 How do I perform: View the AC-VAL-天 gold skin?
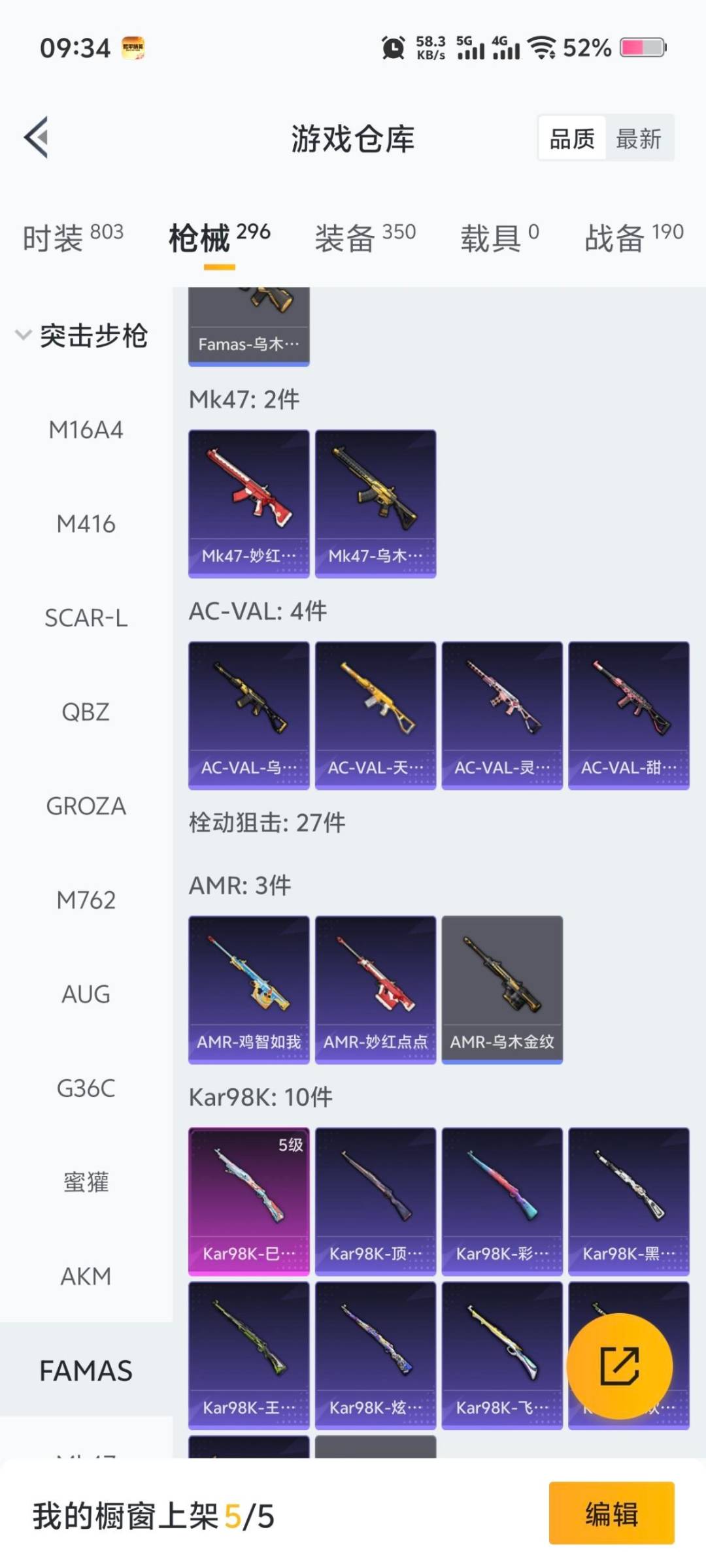coord(375,715)
